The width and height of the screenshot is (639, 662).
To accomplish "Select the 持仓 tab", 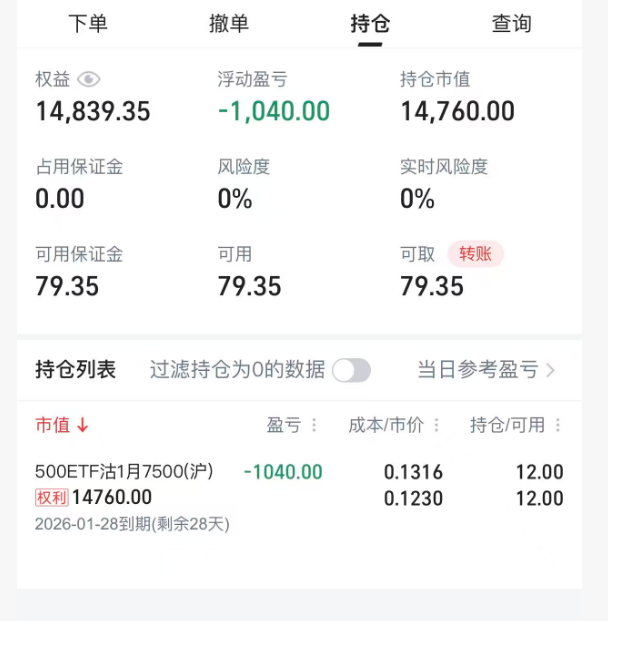I will click(x=370, y=24).
